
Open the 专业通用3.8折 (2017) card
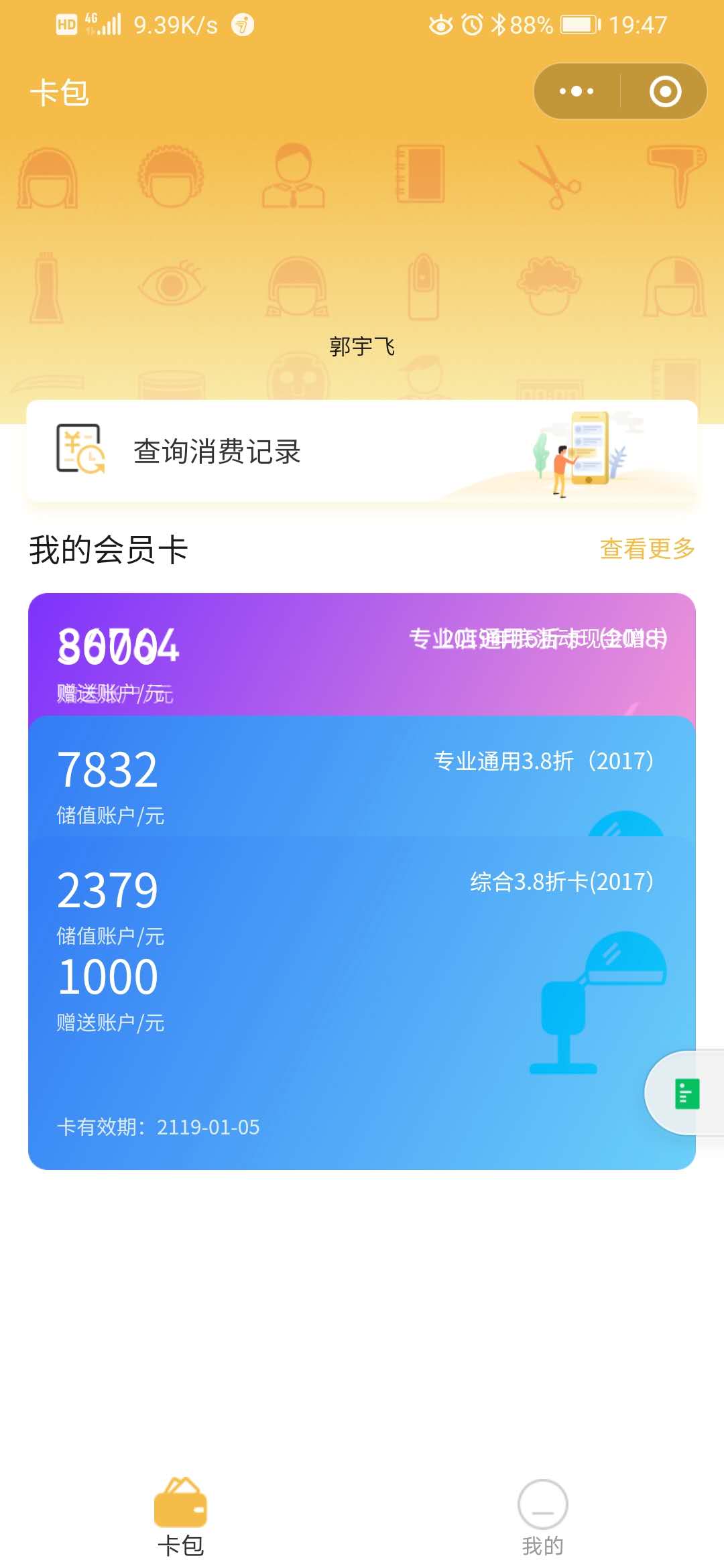pyautogui.click(x=362, y=776)
